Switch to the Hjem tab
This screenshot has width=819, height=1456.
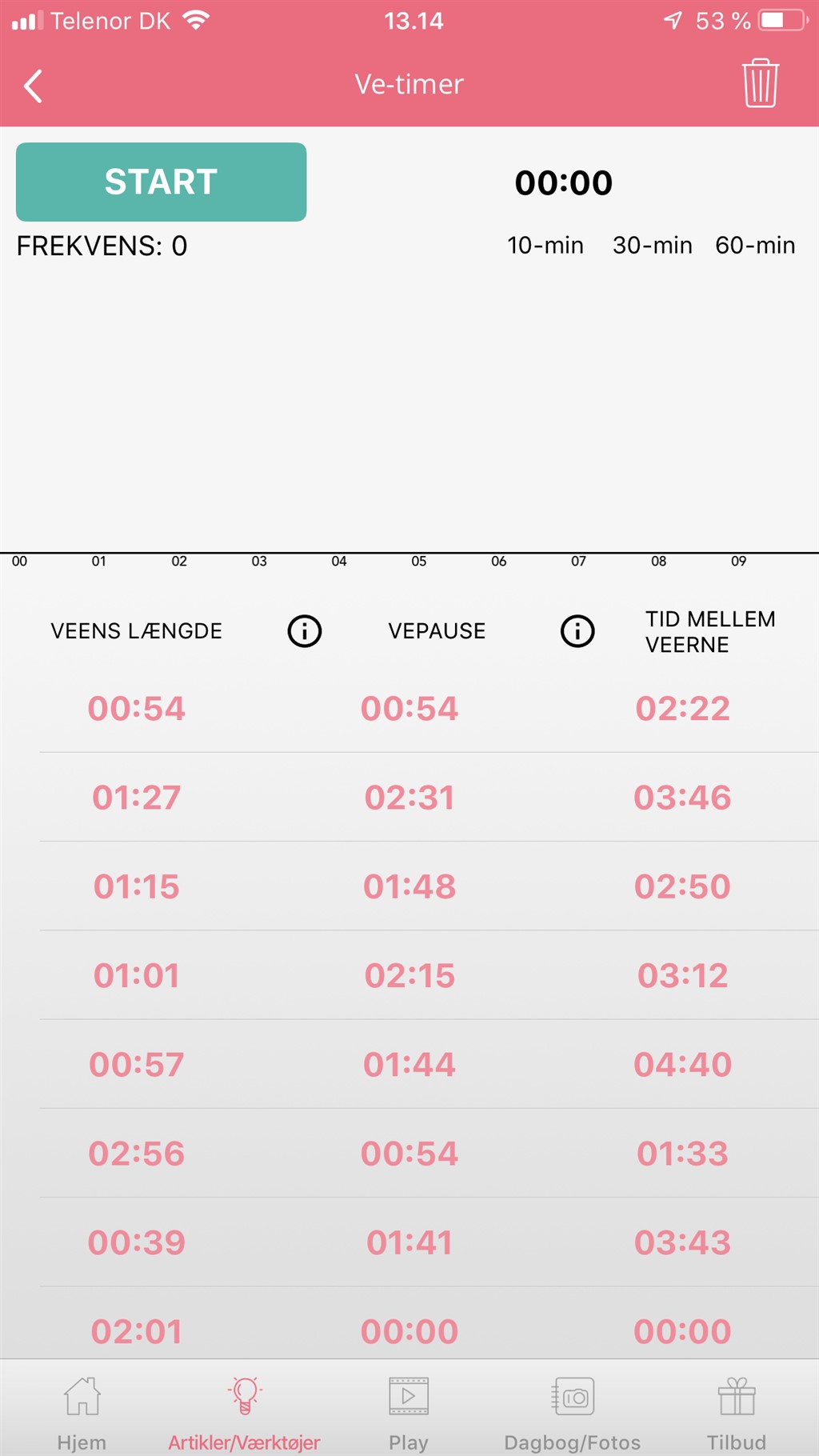pos(82,1413)
